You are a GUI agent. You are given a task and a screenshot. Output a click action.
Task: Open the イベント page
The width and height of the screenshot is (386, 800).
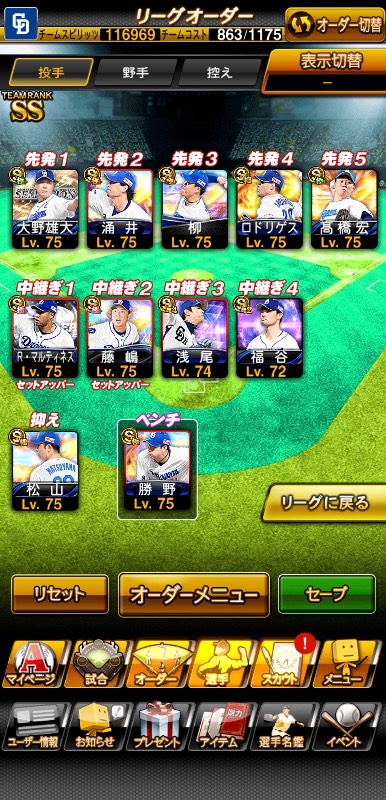348,726
